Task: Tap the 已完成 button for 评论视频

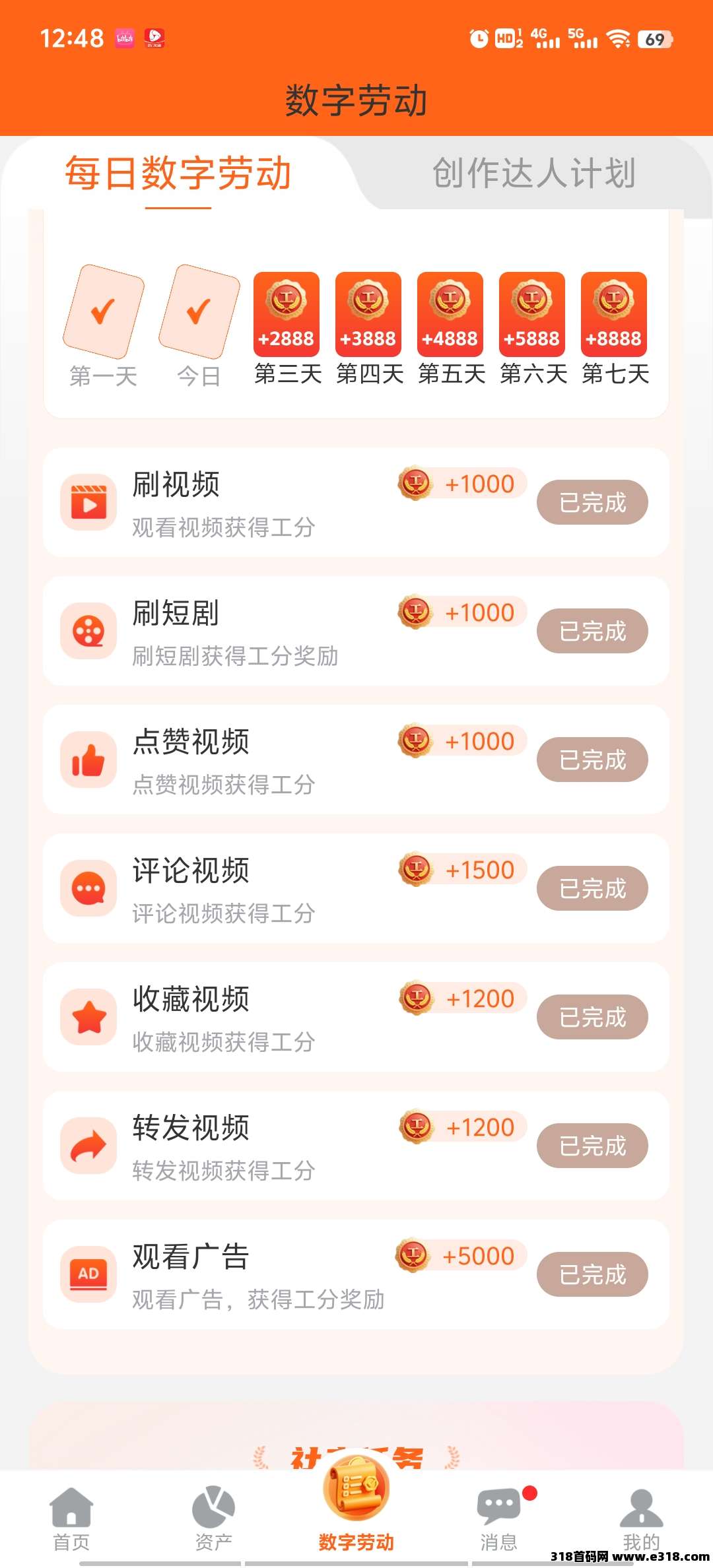Action: click(592, 889)
